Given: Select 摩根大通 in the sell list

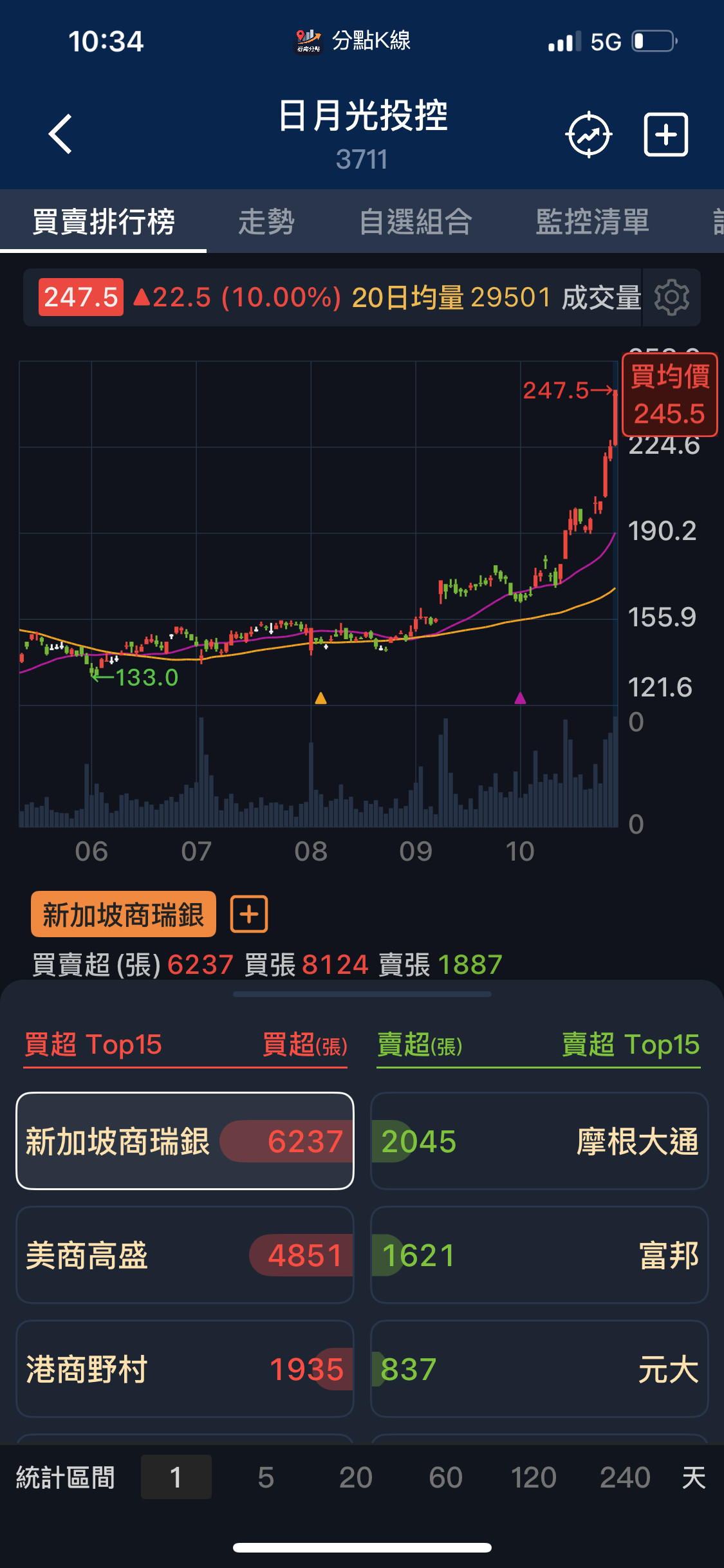Looking at the screenshot, I should (x=539, y=1141).
